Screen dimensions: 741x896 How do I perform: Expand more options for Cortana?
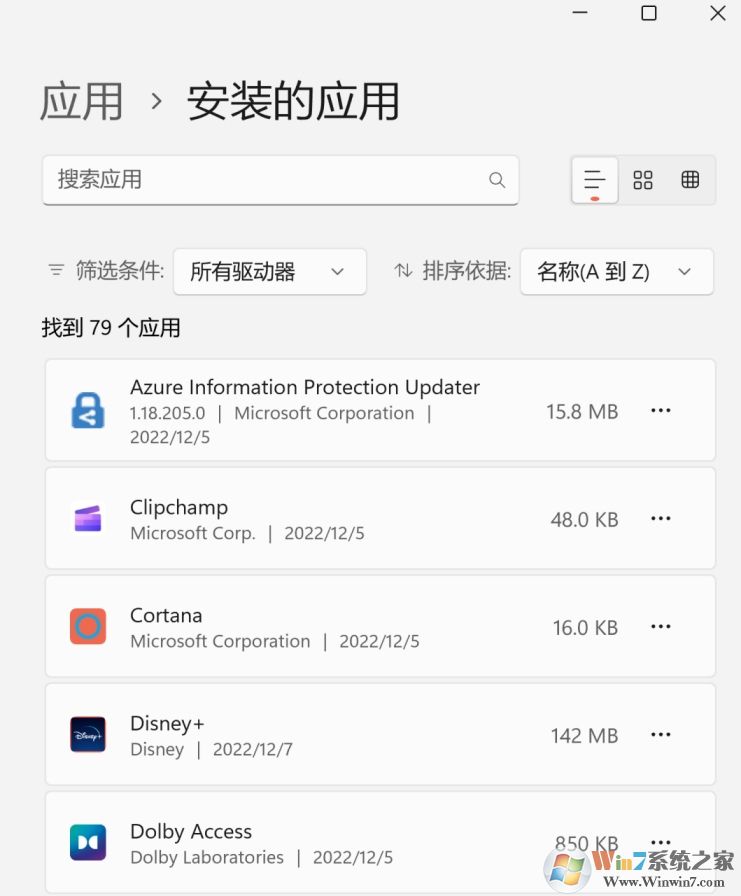coord(661,626)
